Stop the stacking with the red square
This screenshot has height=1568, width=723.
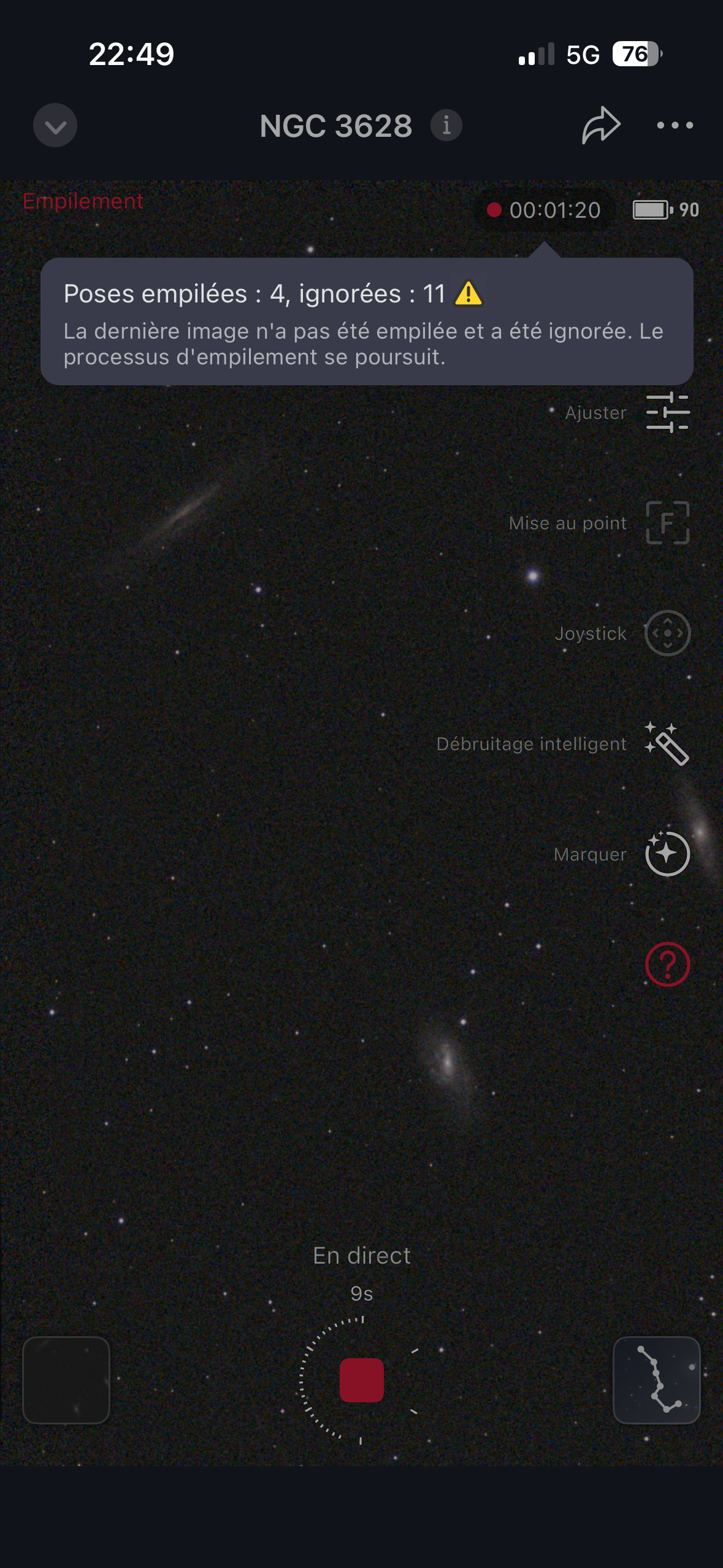[x=362, y=1380]
